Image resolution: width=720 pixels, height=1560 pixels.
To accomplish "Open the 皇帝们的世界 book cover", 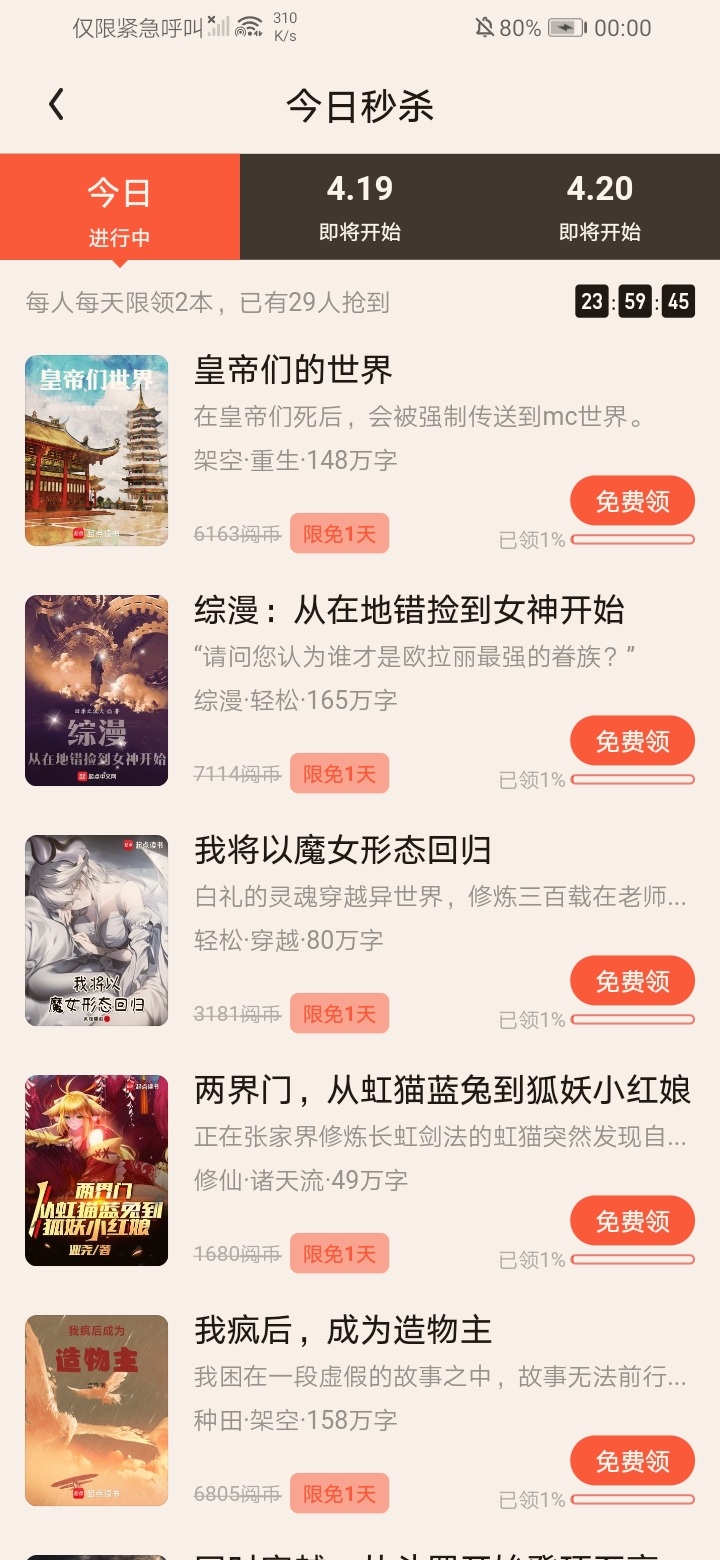I will (x=96, y=450).
